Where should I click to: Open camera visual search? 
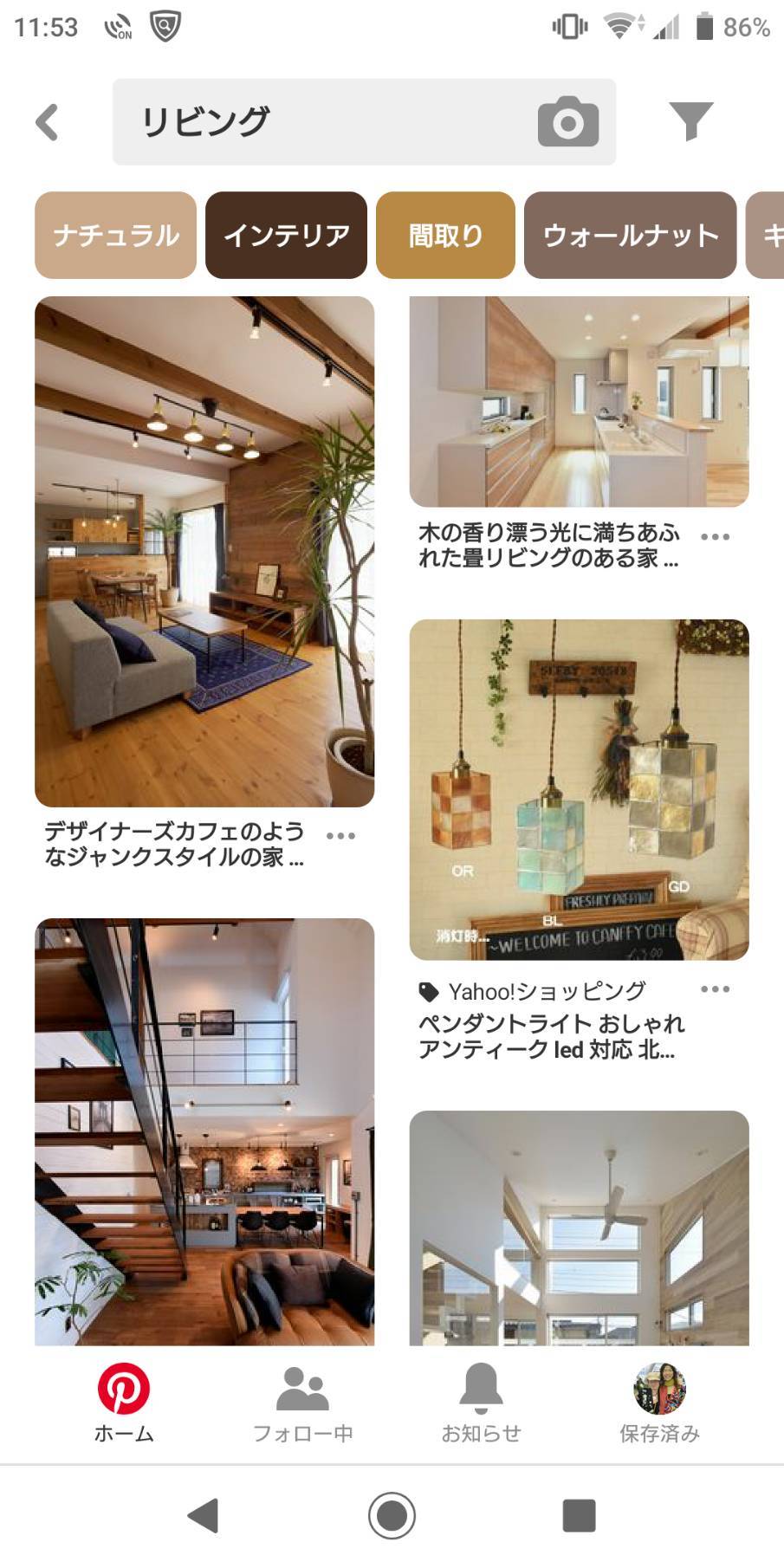[x=568, y=121]
